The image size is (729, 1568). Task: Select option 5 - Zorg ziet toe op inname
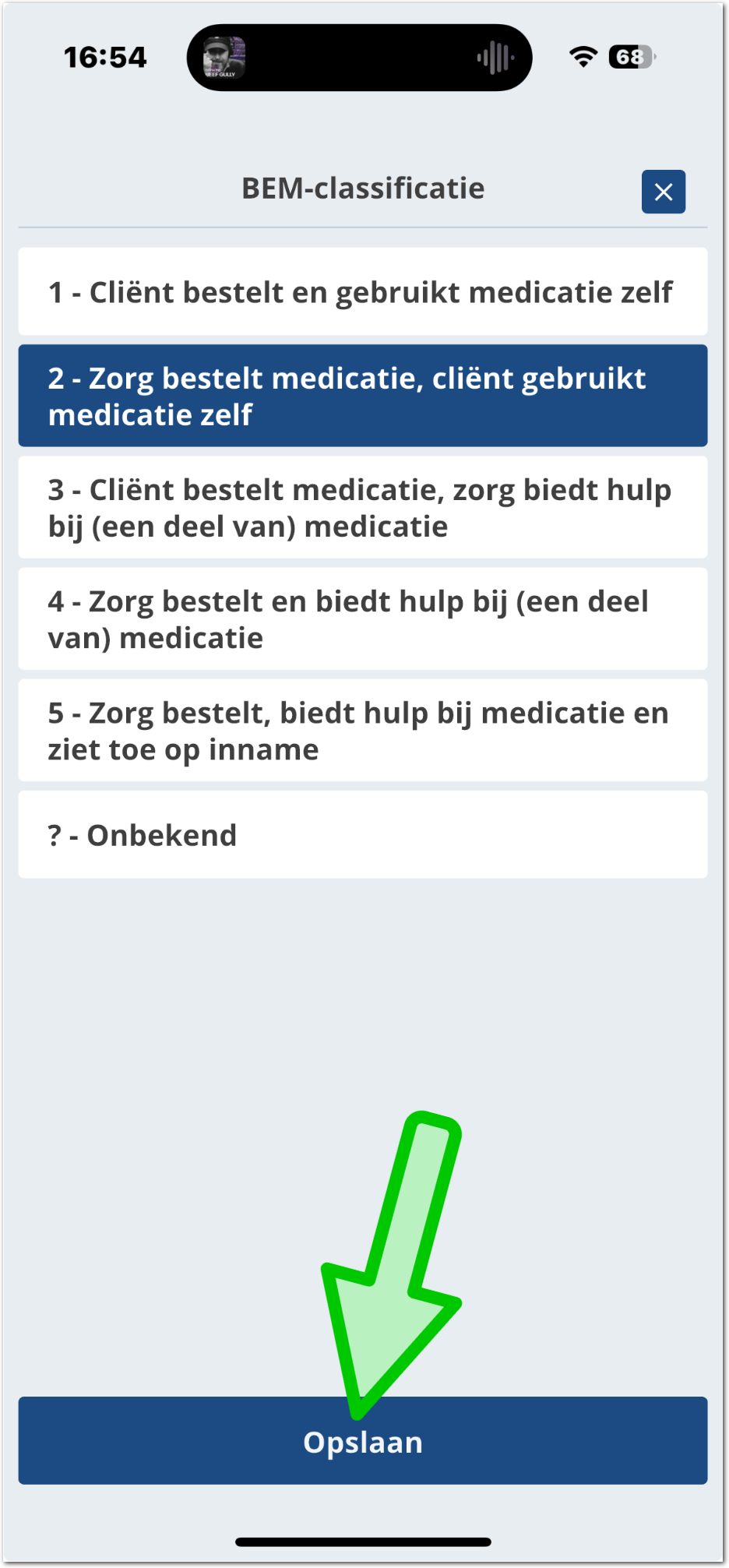click(x=363, y=730)
